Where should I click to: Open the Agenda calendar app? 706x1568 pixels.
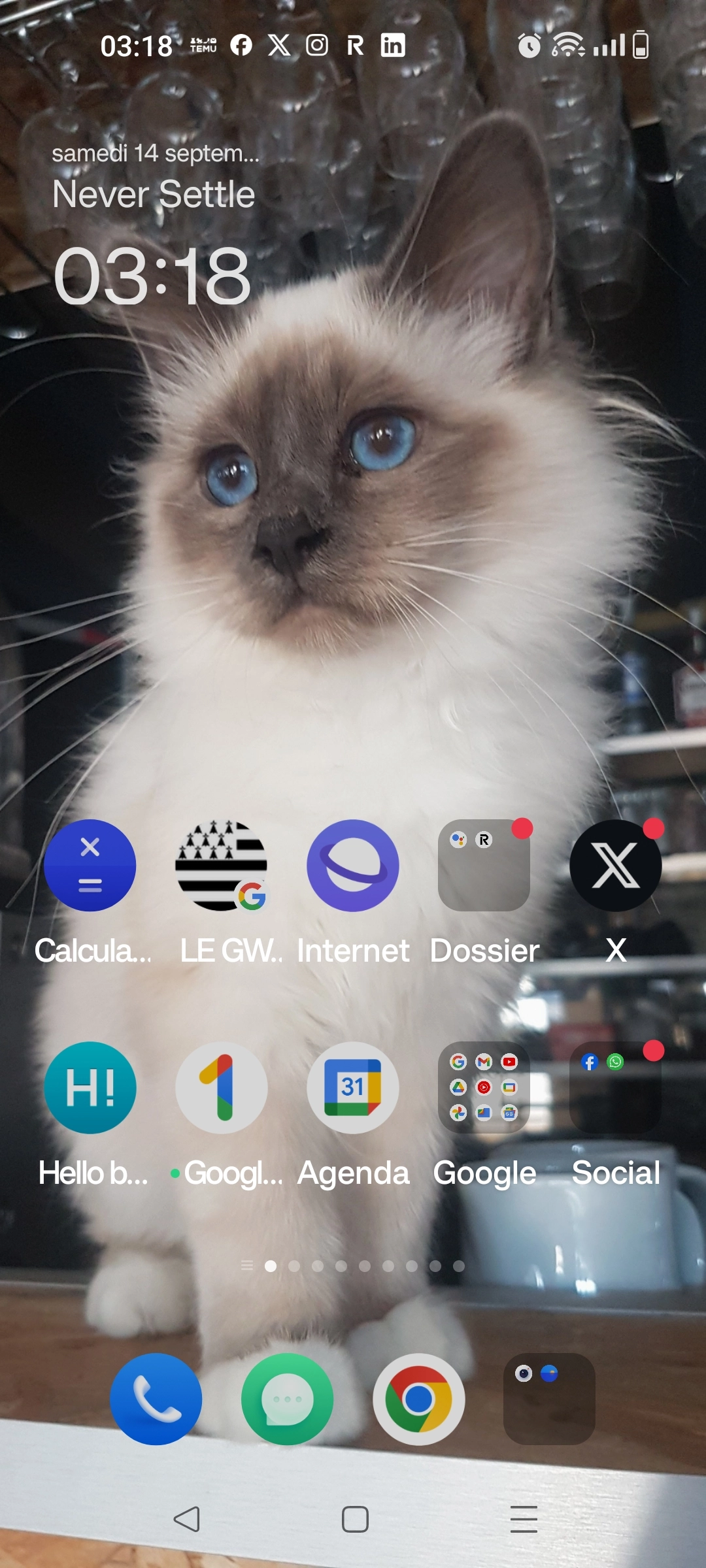point(353,1088)
